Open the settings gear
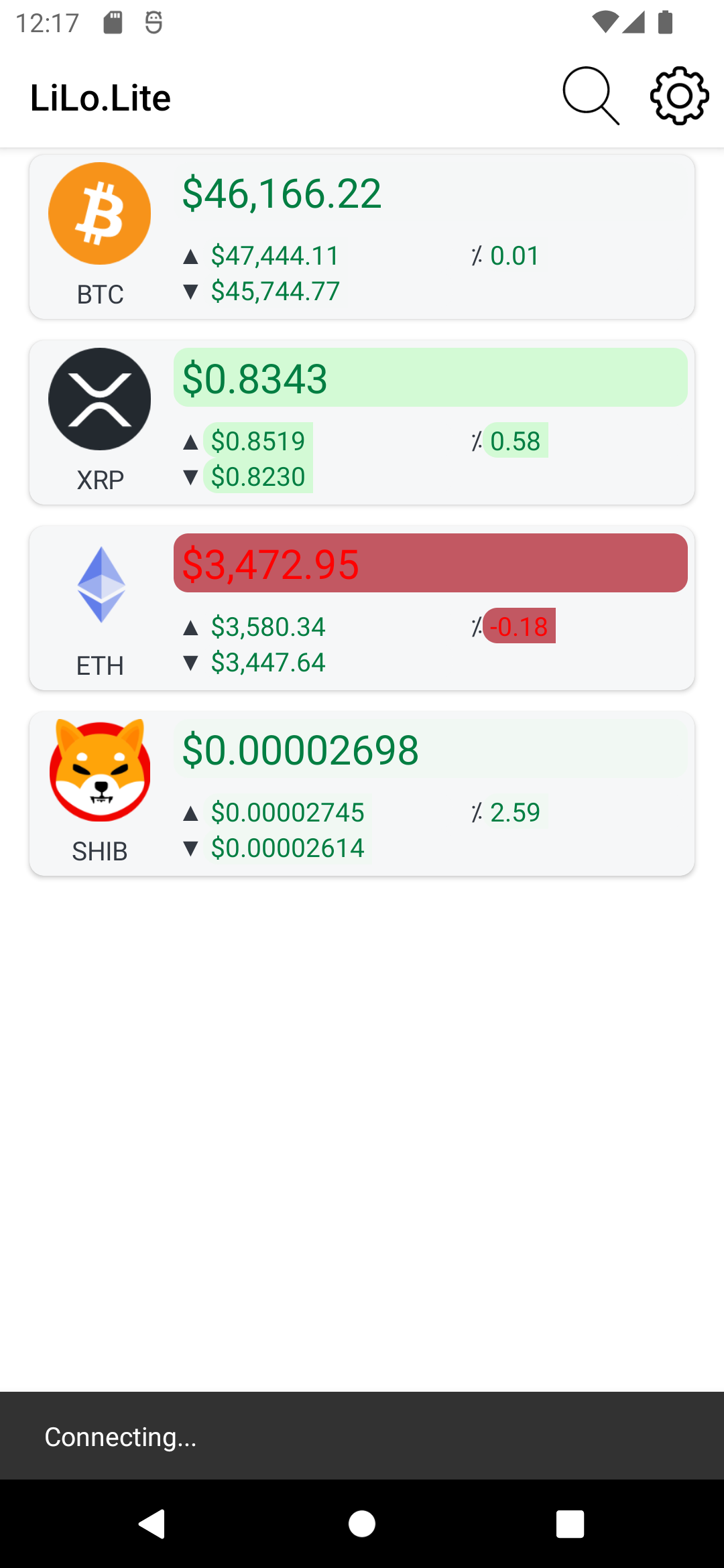Viewport: 724px width, 1568px height. point(679,96)
